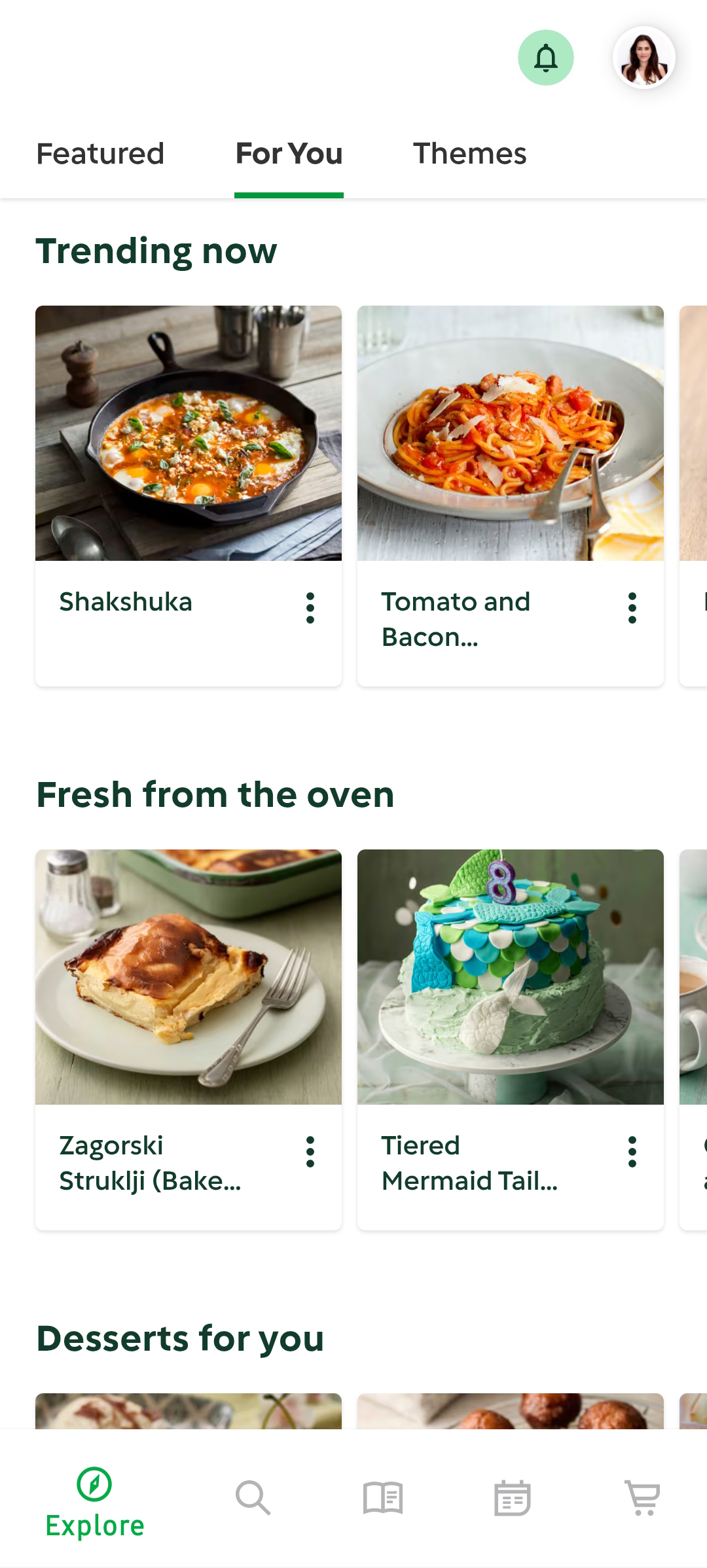Open the cookbook tab in bottom navigation
The height and width of the screenshot is (1568, 707).
[x=383, y=1497]
